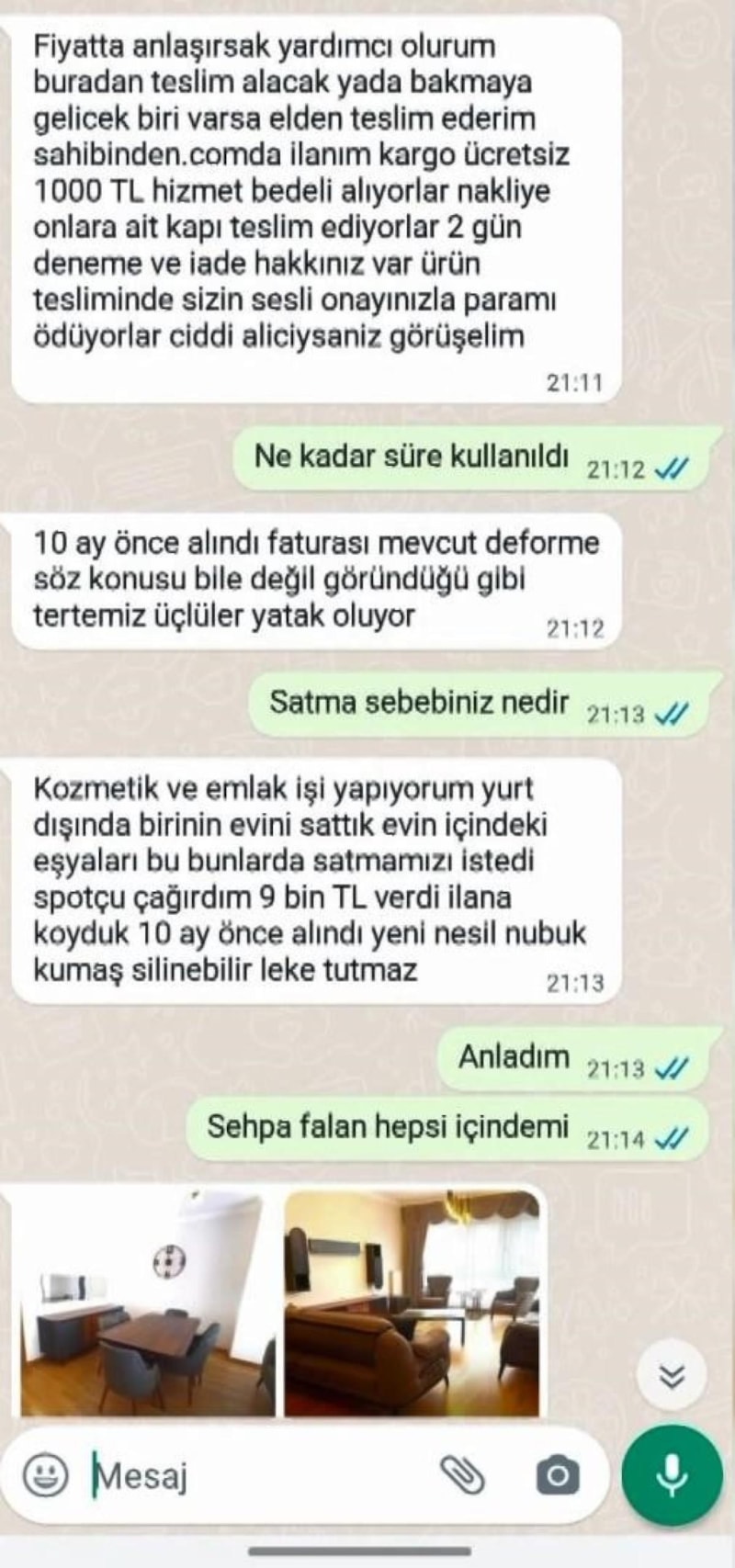
Task: Open the camera to take a photo
Action: tap(557, 1476)
